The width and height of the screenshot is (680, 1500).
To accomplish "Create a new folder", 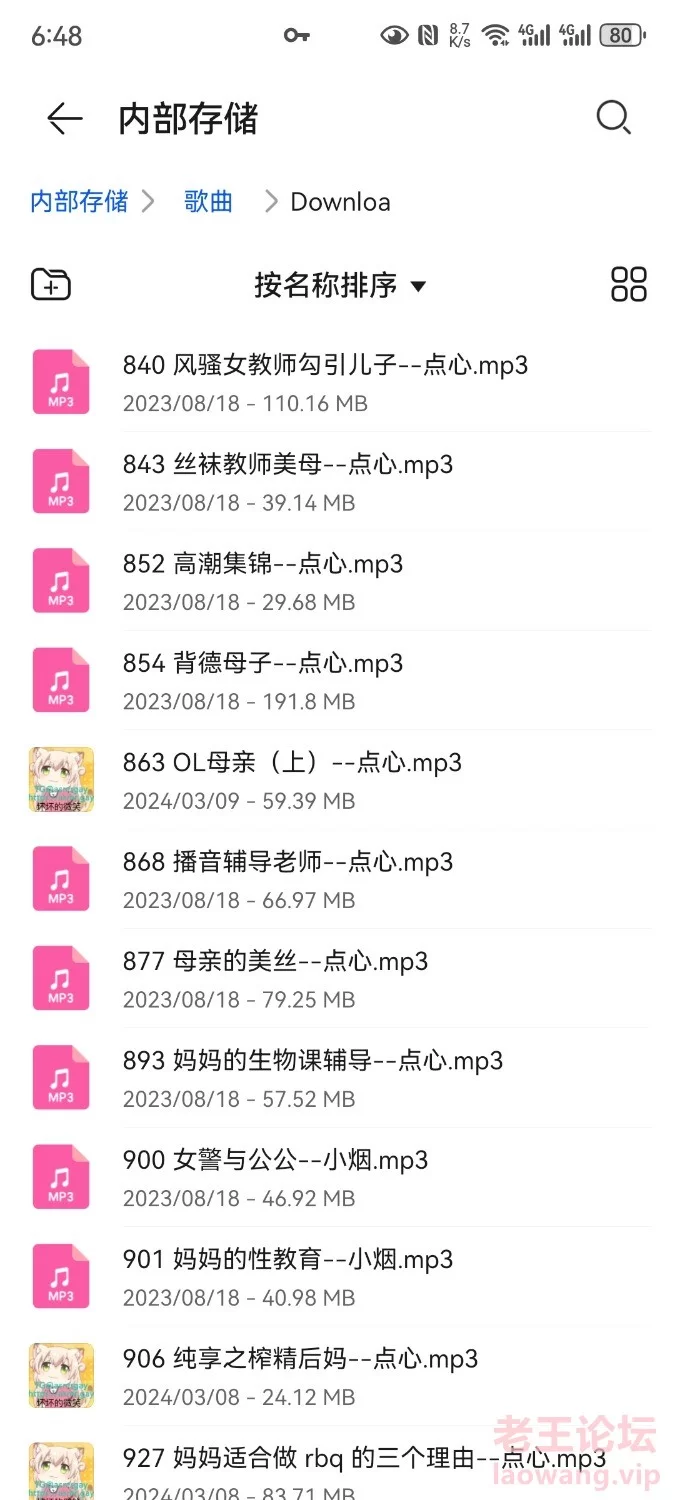I will (51, 285).
